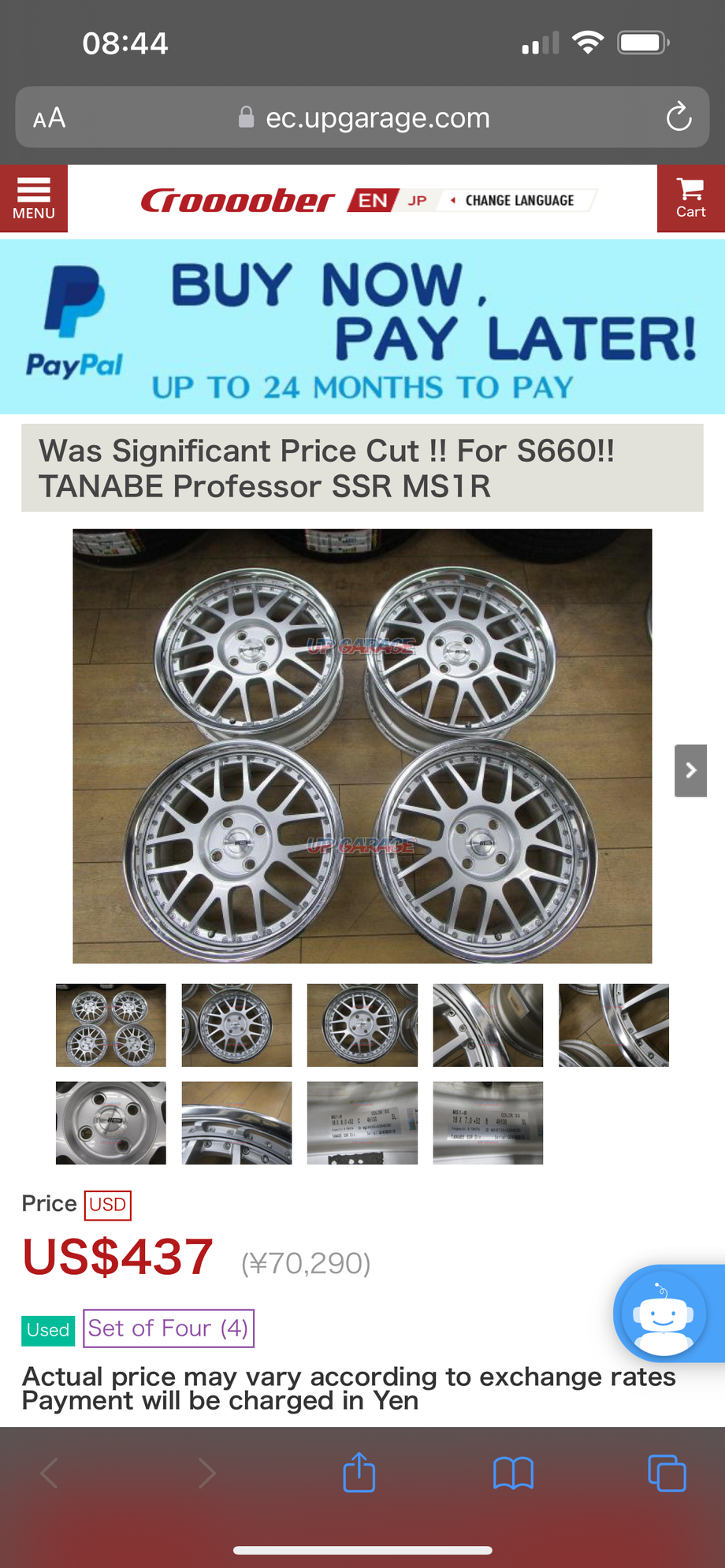Tap the ec.upgarage.com address bar
The height and width of the screenshot is (1568, 725).
(377, 118)
